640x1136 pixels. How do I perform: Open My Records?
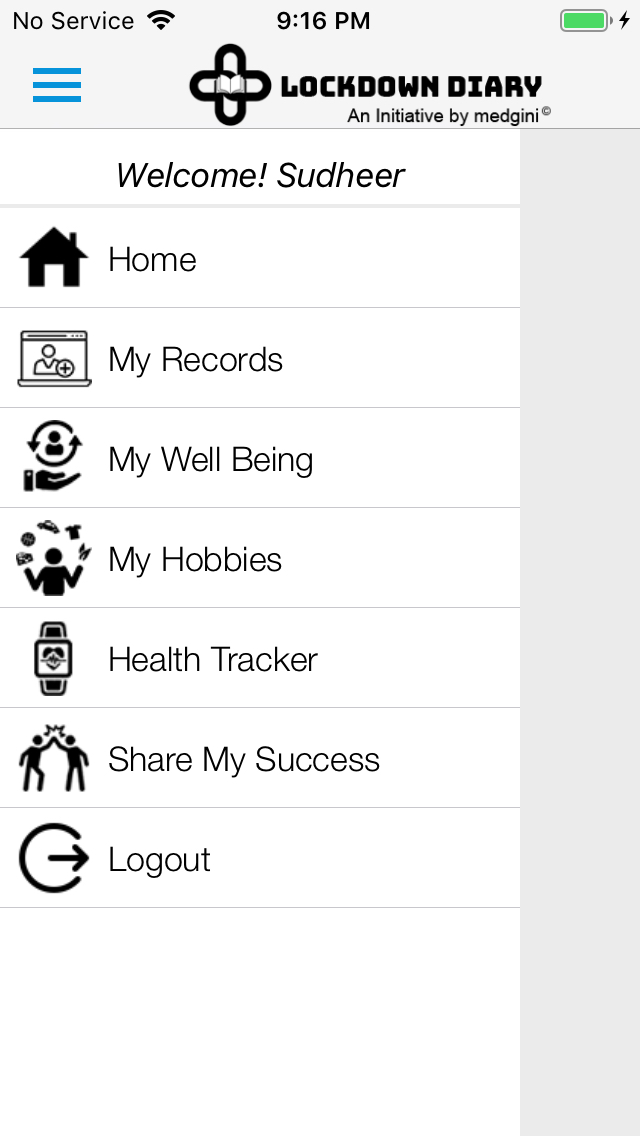point(259,358)
